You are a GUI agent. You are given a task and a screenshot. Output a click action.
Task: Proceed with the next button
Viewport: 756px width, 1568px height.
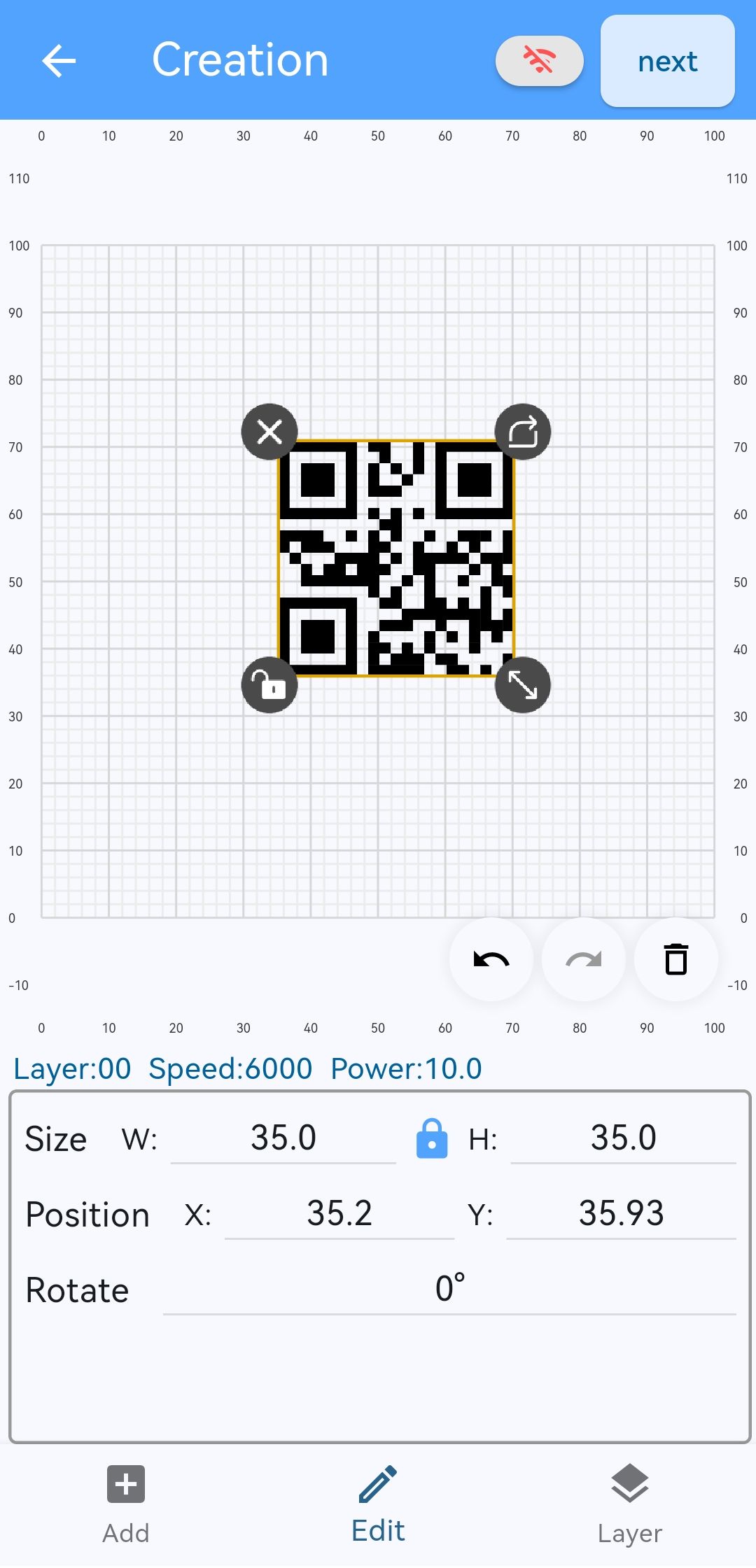click(x=667, y=62)
